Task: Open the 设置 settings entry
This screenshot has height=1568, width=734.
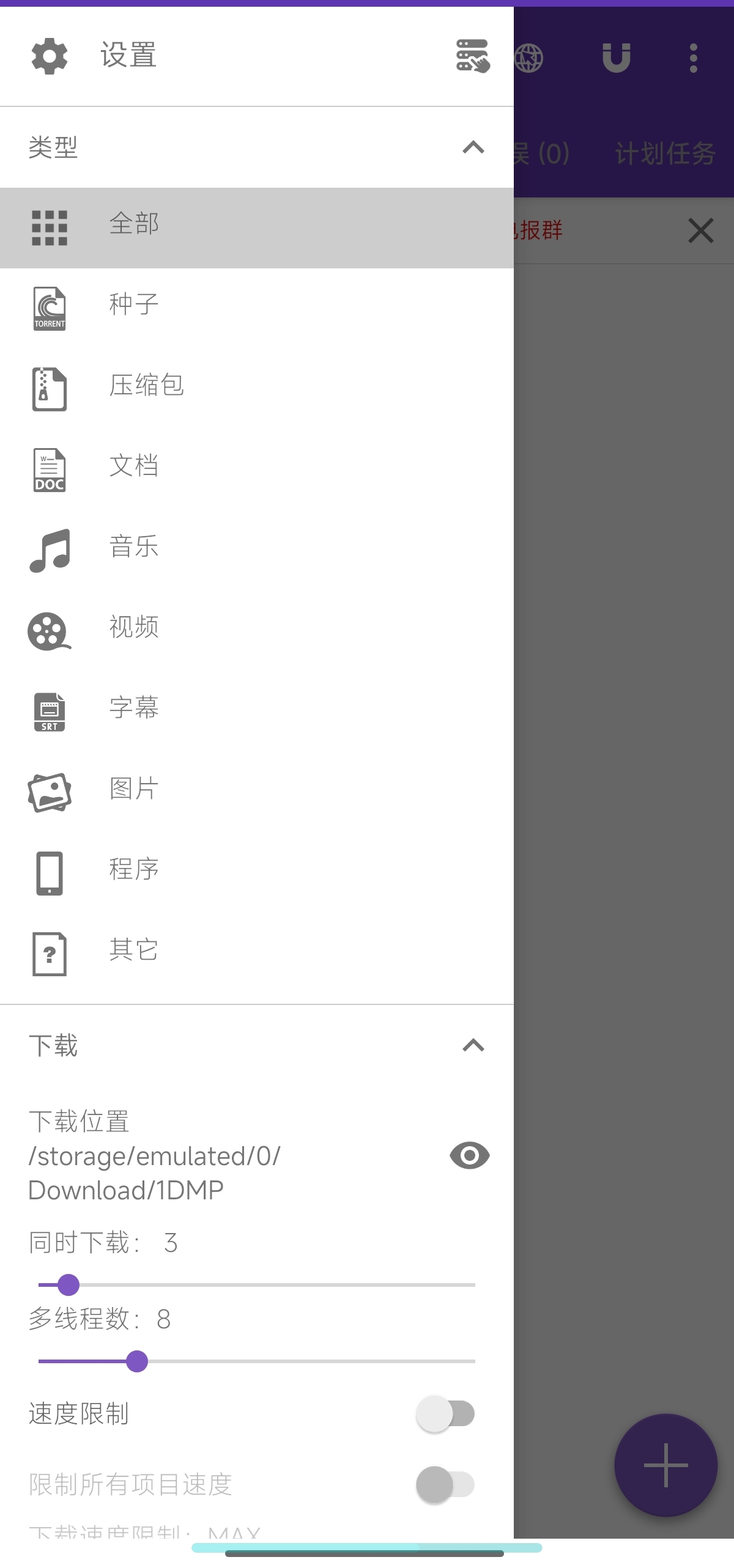Action: click(x=128, y=56)
